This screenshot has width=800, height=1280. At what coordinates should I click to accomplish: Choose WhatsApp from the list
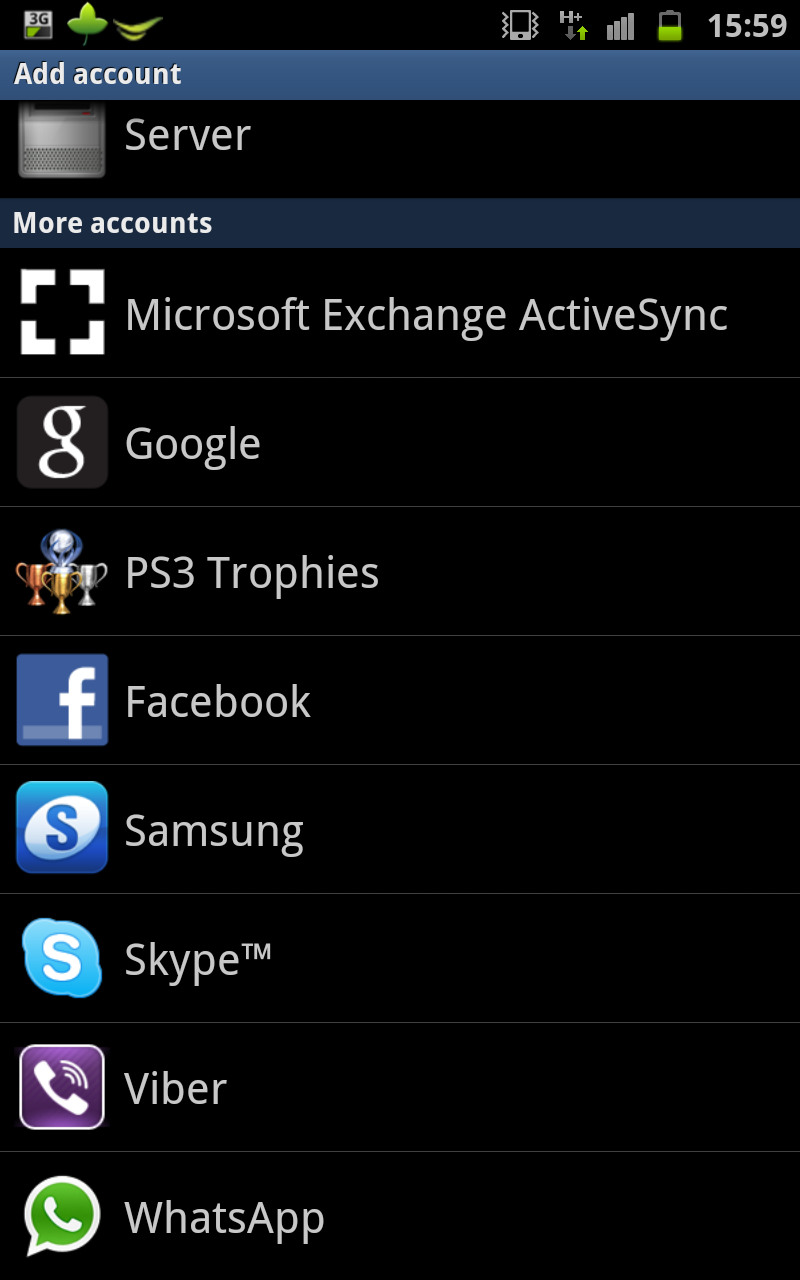pos(400,1217)
